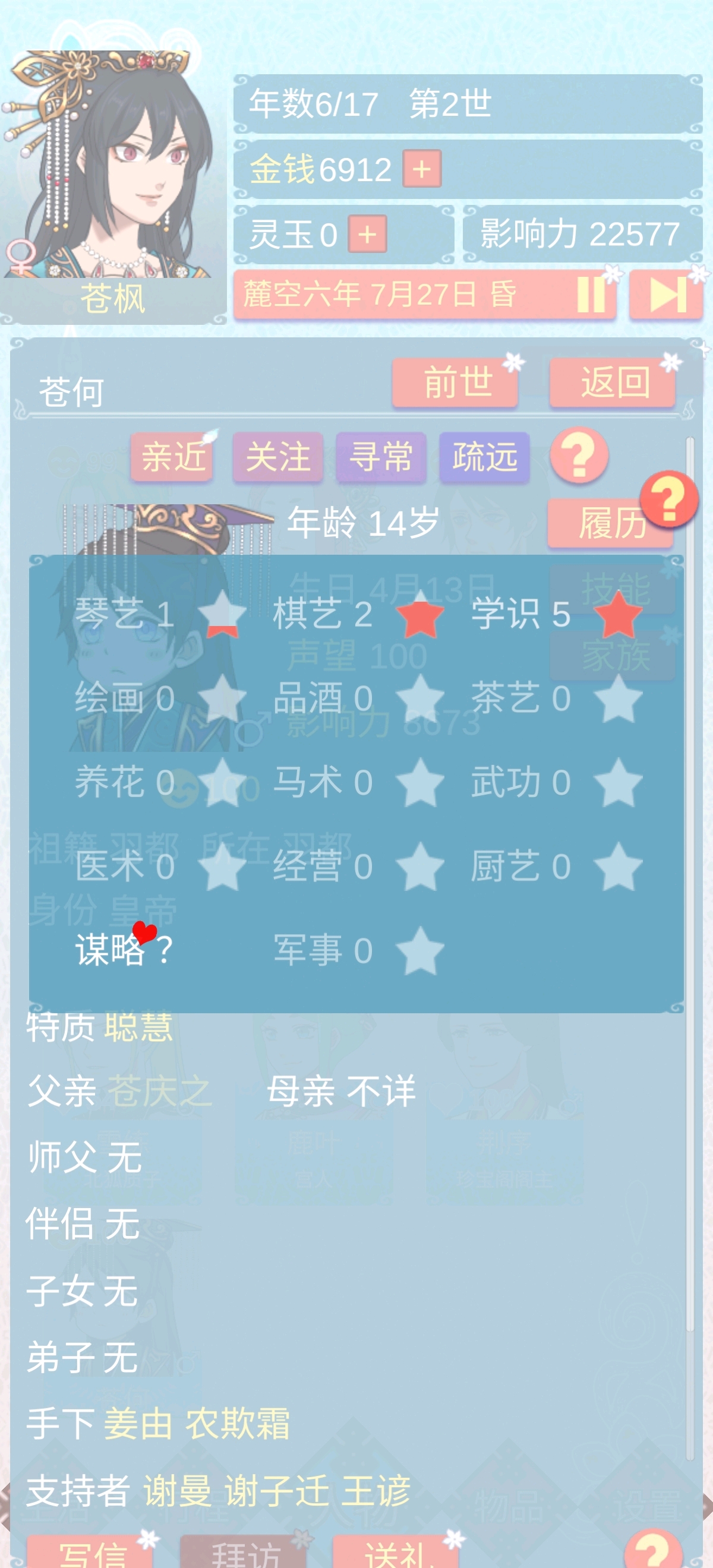Image resolution: width=713 pixels, height=1568 pixels.
Task: Open supporter 谢曼's profile
Action: tap(178, 1490)
